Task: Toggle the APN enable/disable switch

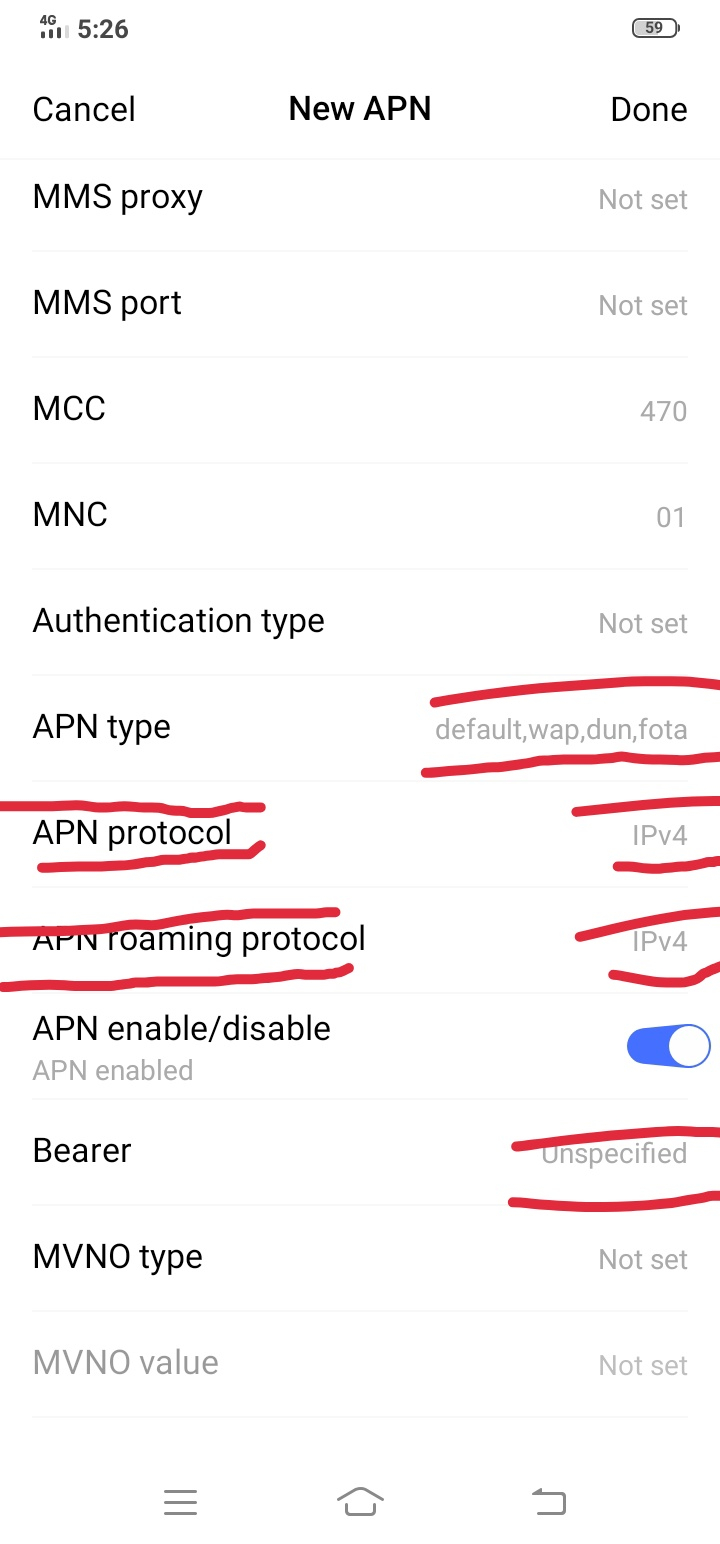Action: coord(668,1046)
